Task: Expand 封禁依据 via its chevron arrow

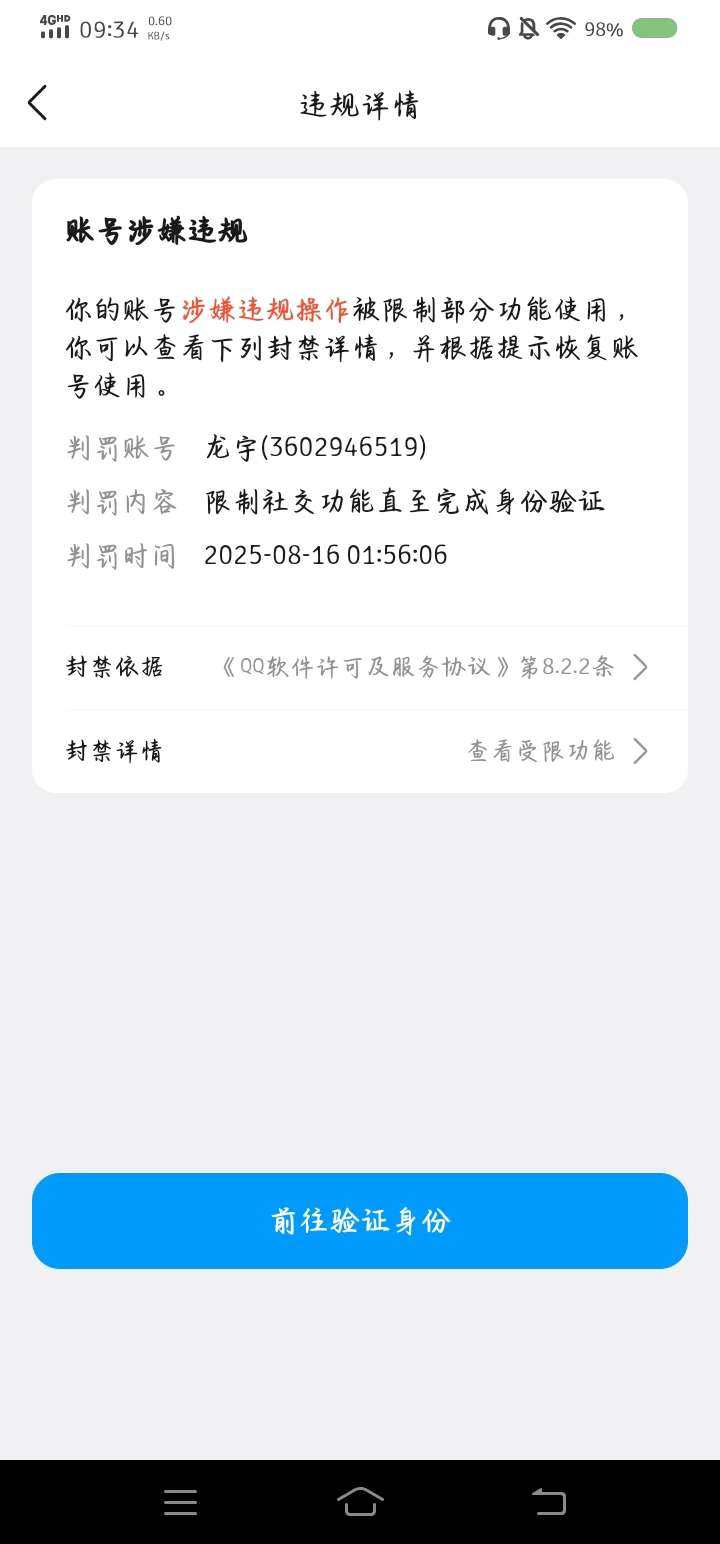Action: pyautogui.click(x=641, y=667)
